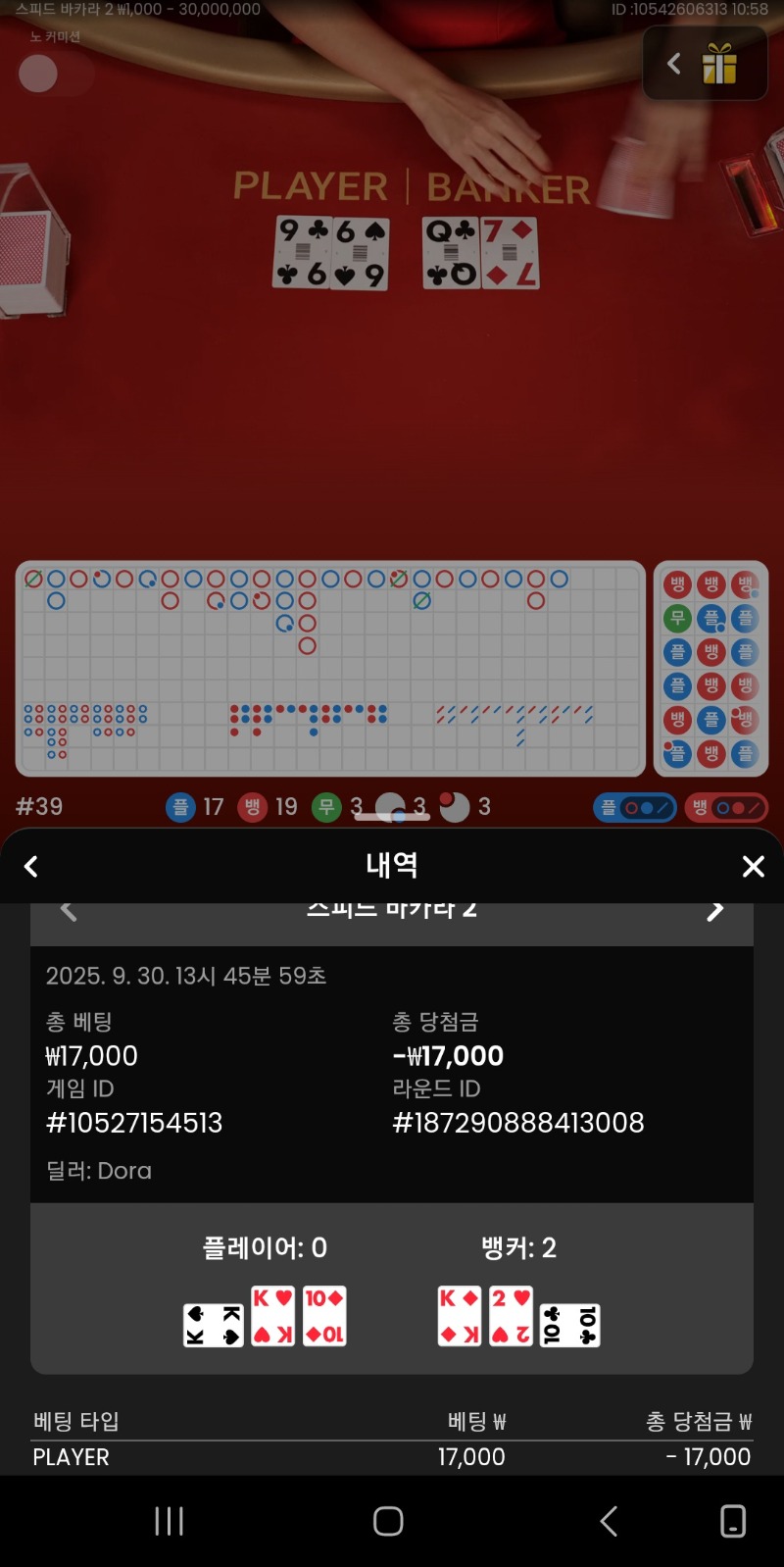This screenshot has height=1567, width=784.
Task: Toggle the 노 커미션 switch
Action: pyautogui.click(x=55, y=74)
